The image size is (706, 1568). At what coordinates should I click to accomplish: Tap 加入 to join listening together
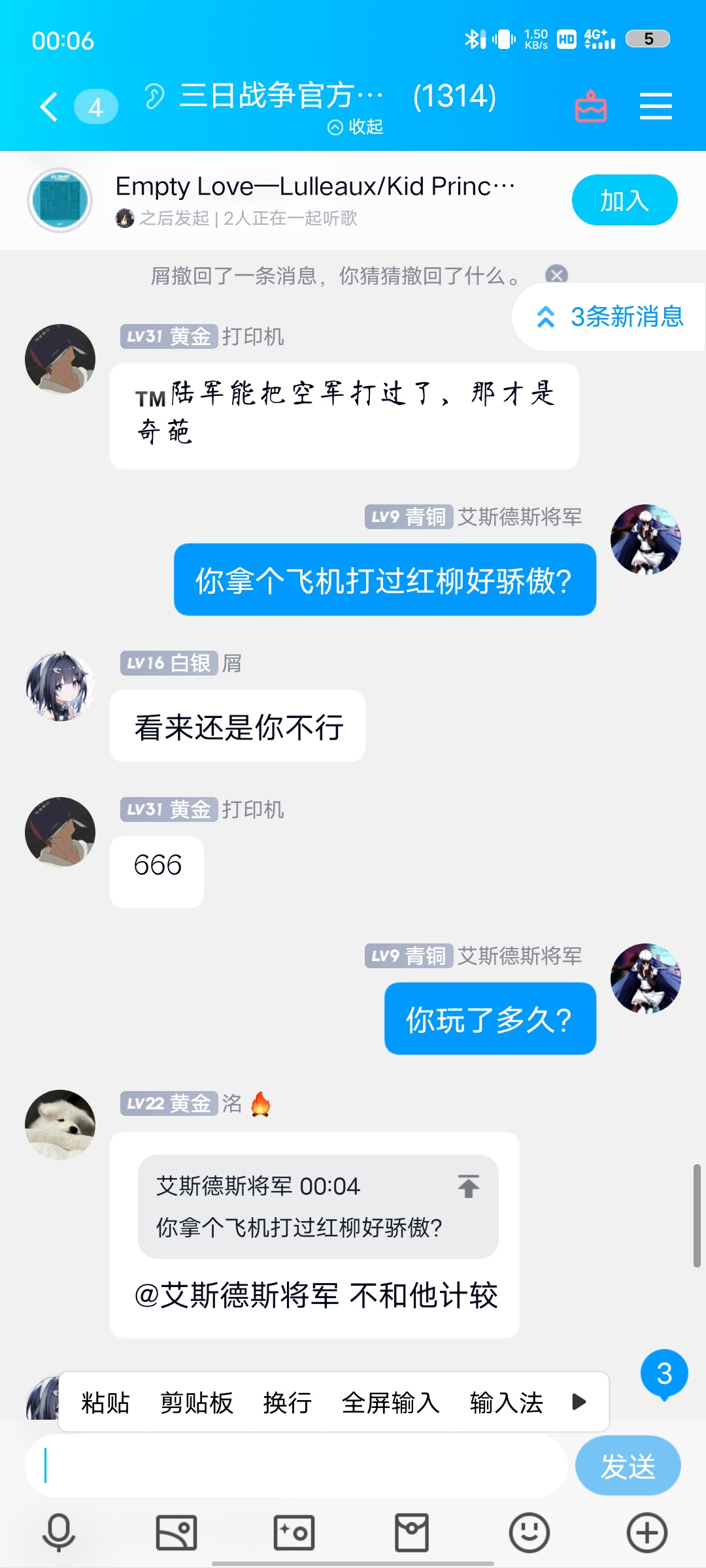point(624,200)
